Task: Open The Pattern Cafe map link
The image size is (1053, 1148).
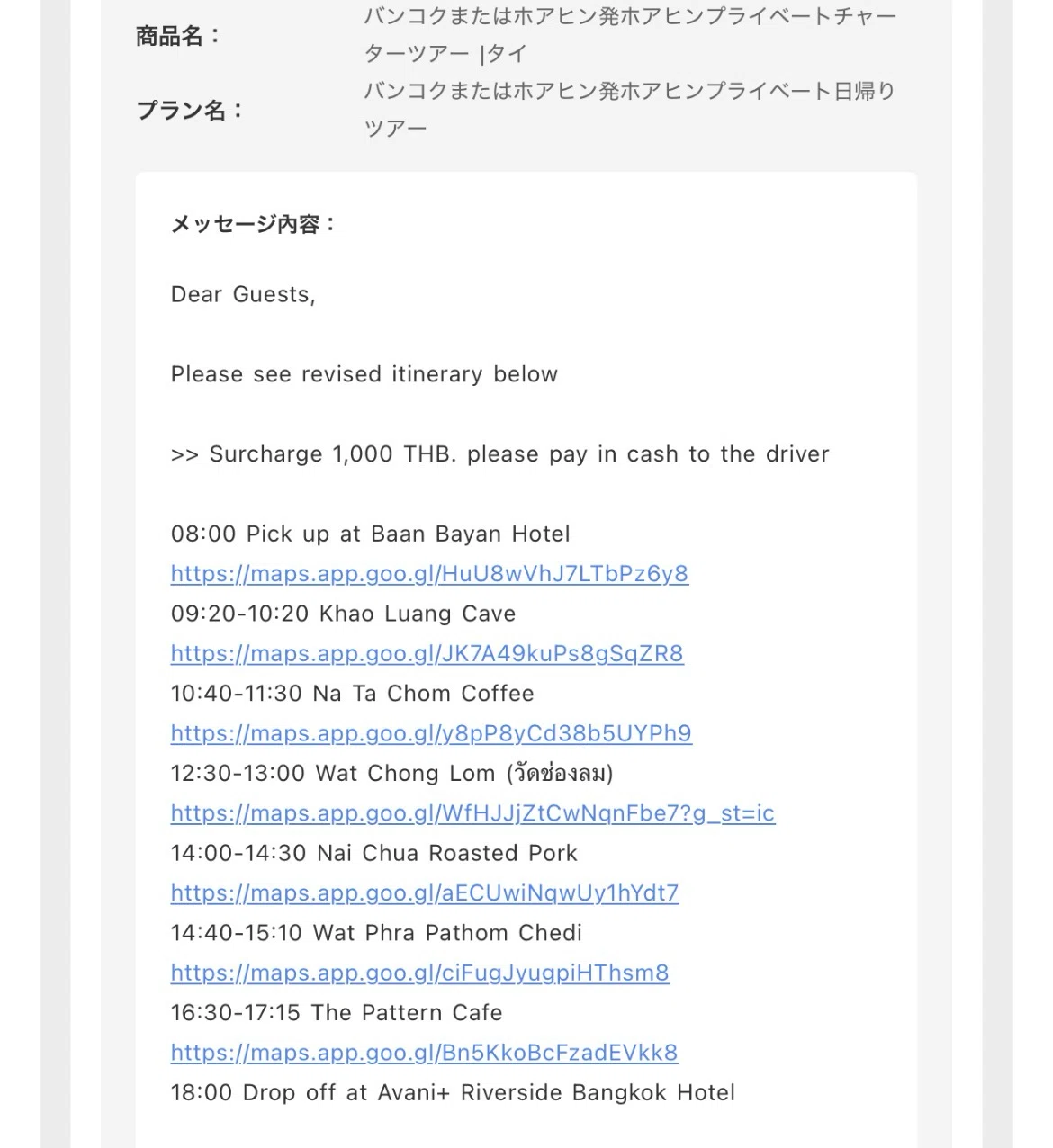Action: coord(424,1053)
